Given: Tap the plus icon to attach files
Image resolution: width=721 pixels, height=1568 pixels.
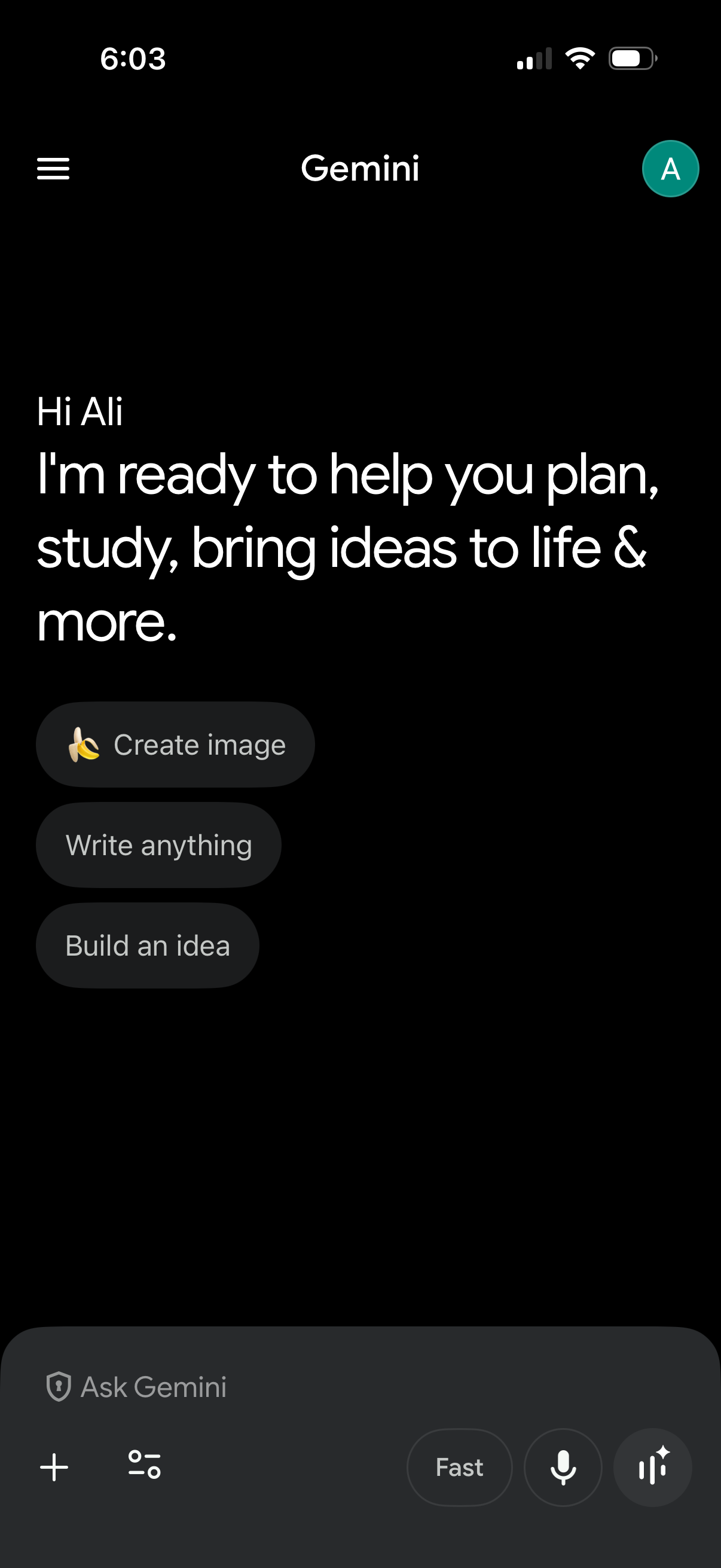Looking at the screenshot, I should pyautogui.click(x=54, y=1467).
